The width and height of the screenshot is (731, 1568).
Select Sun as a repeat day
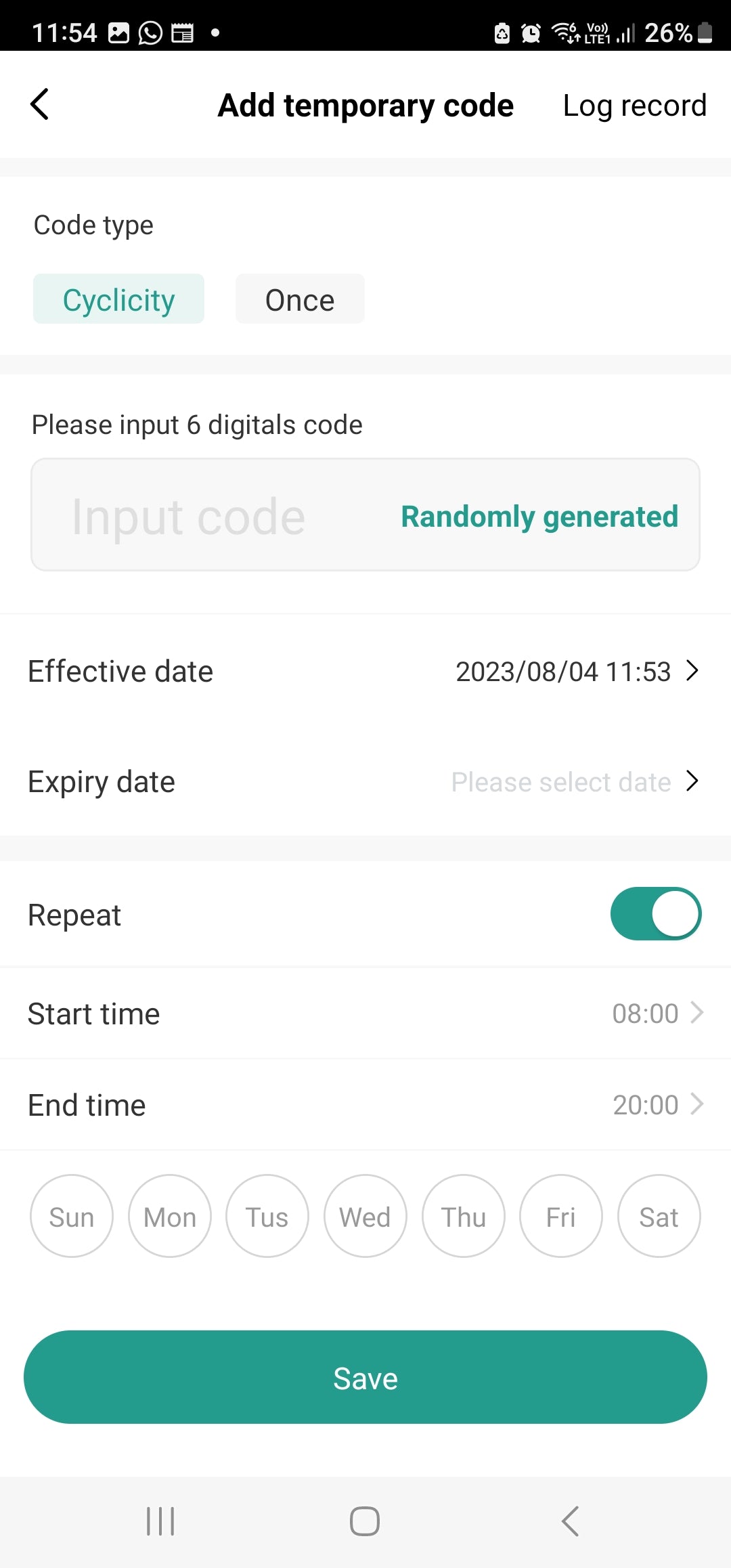[x=72, y=1217]
